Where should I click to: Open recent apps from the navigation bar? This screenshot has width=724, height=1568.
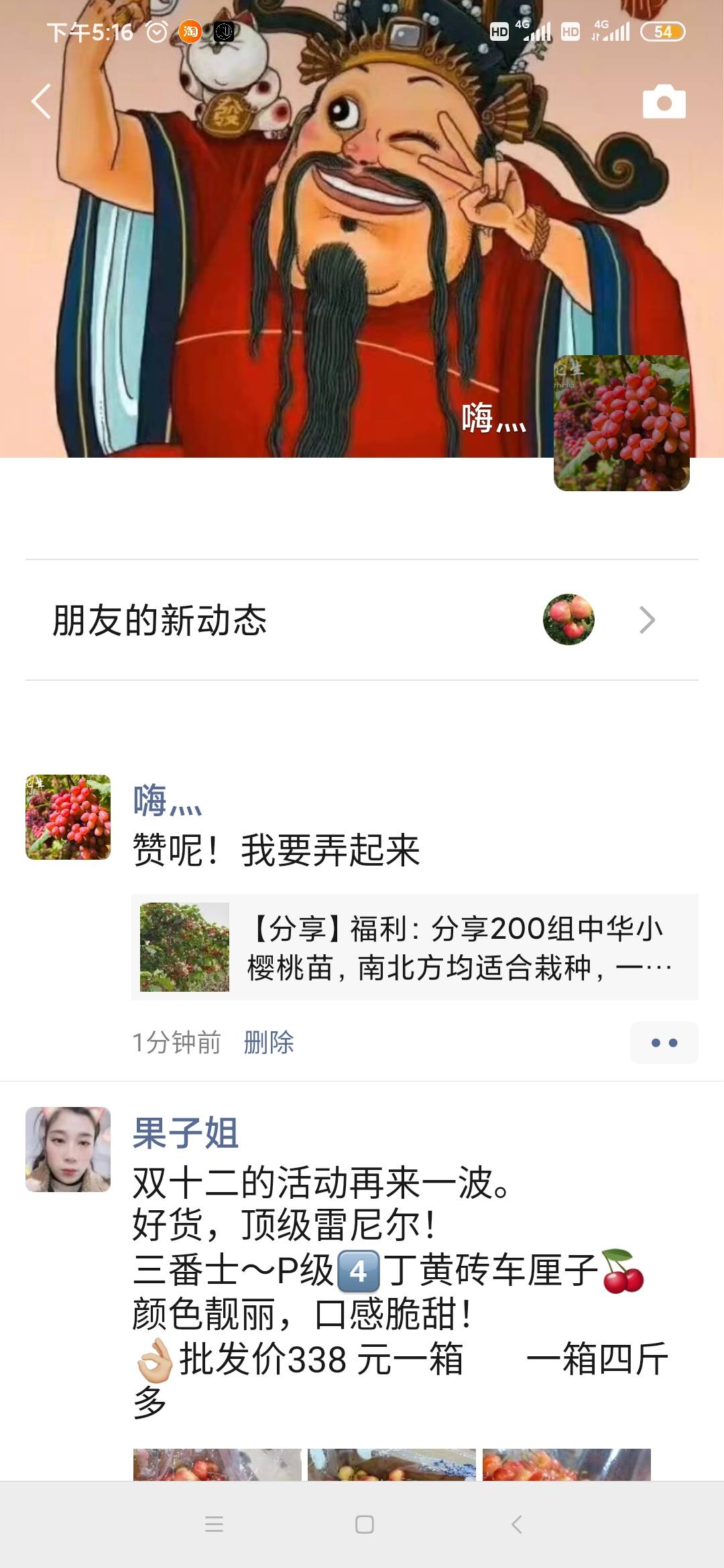[214, 1524]
